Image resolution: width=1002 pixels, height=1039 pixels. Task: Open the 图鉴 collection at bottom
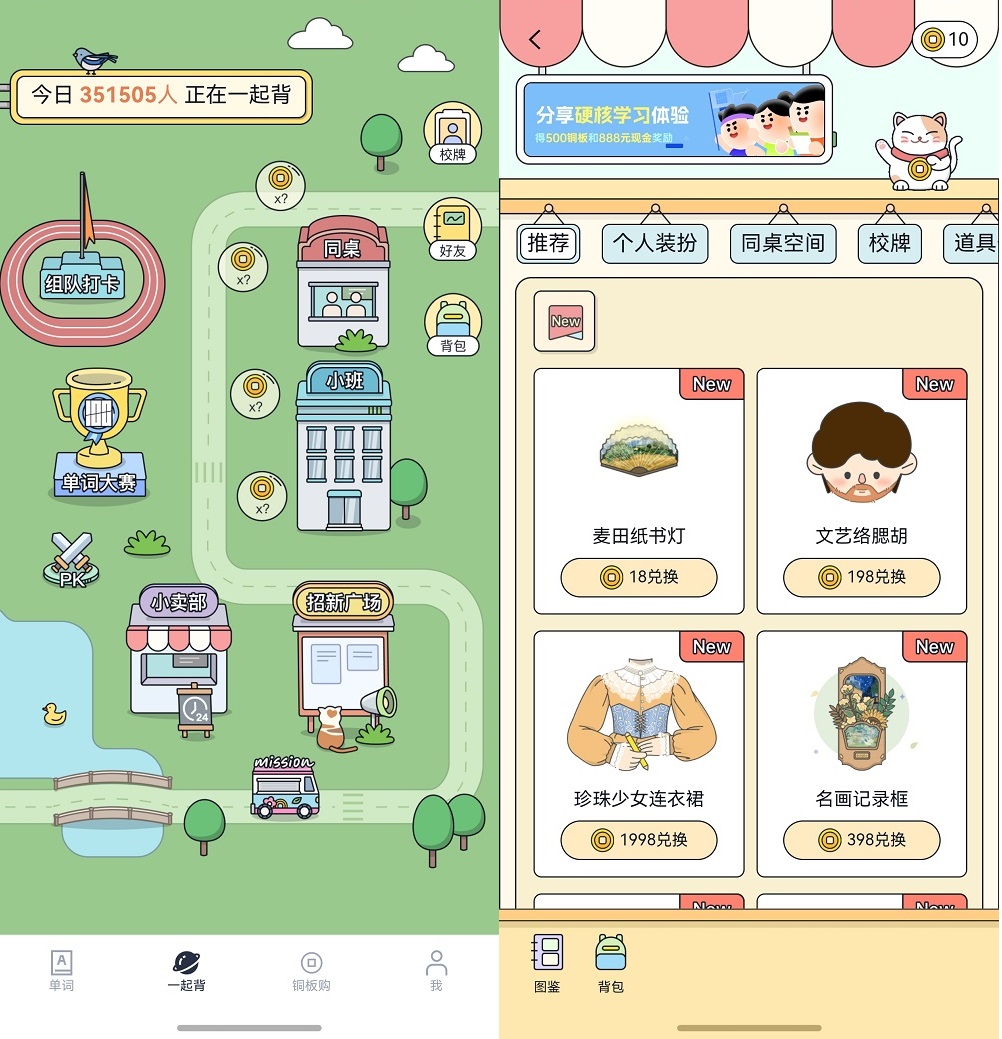click(547, 963)
